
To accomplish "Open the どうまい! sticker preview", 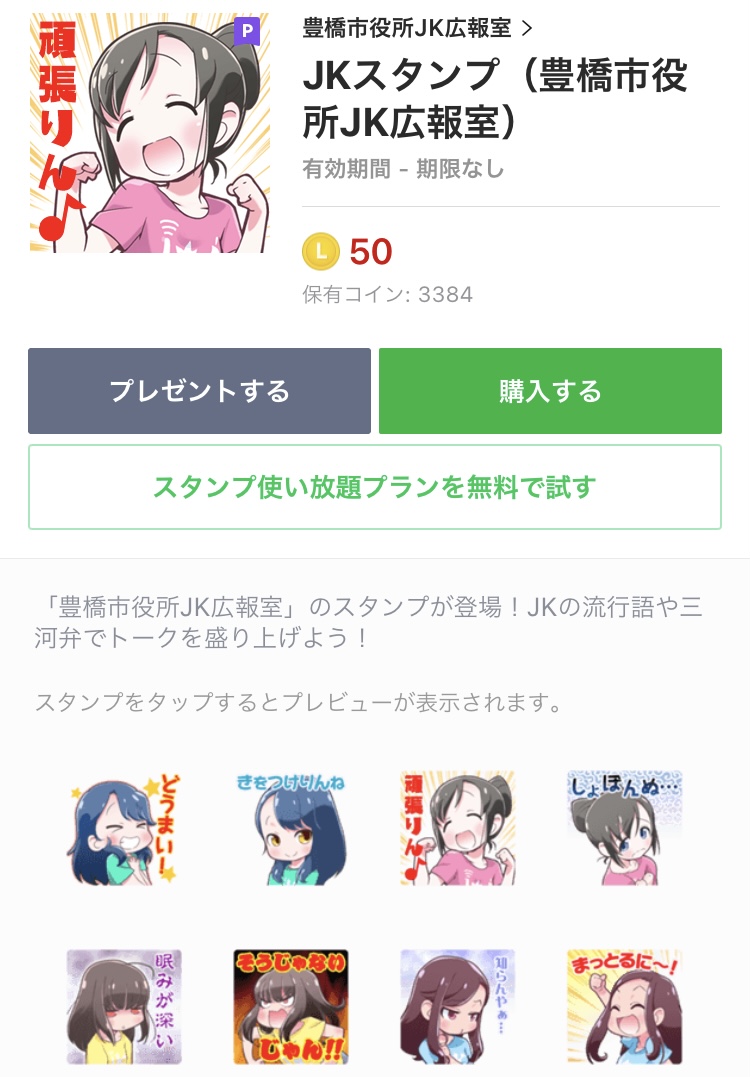I will click(x=124, y=829).
